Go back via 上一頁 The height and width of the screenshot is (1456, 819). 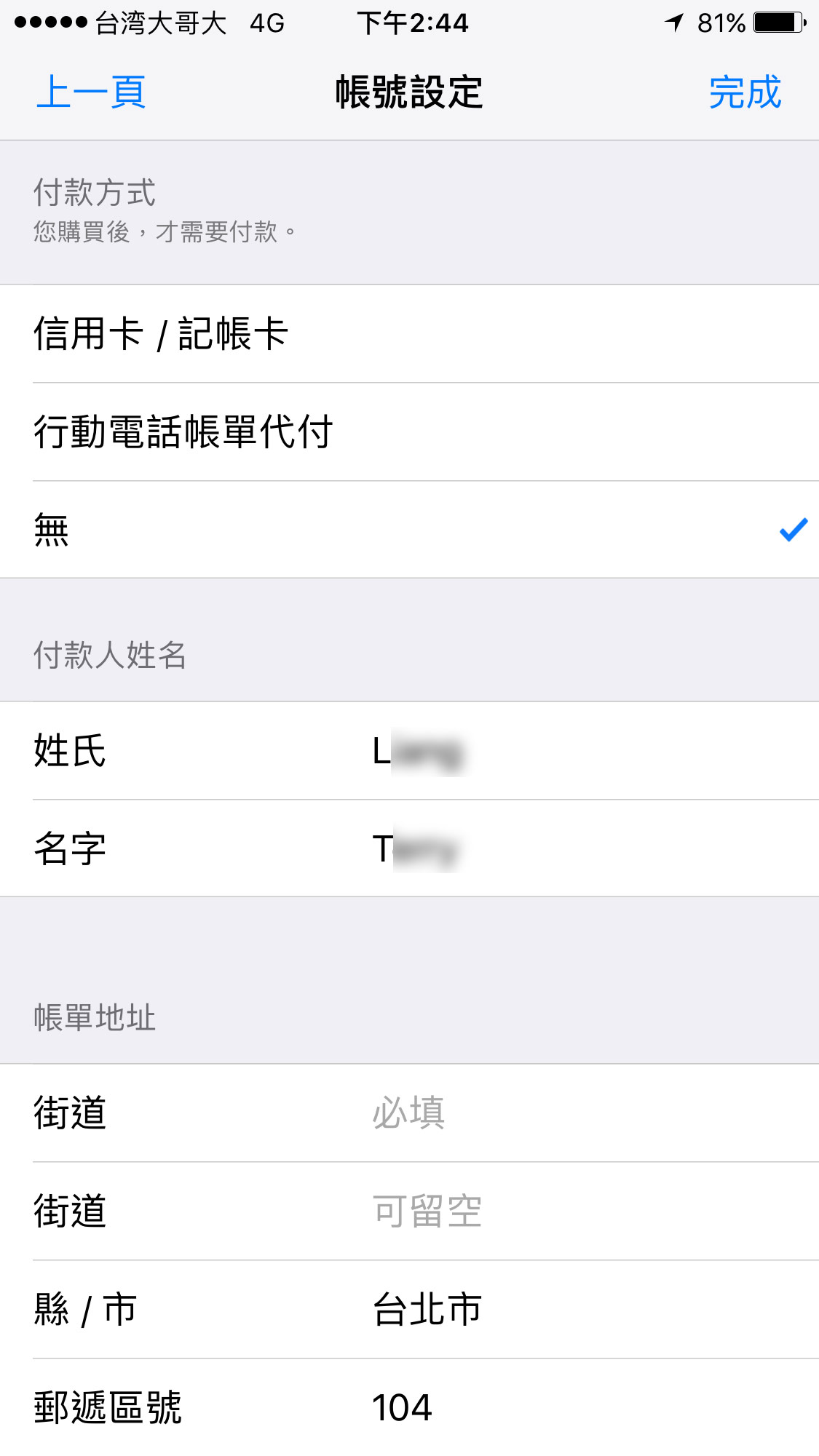tap(91, 92)
